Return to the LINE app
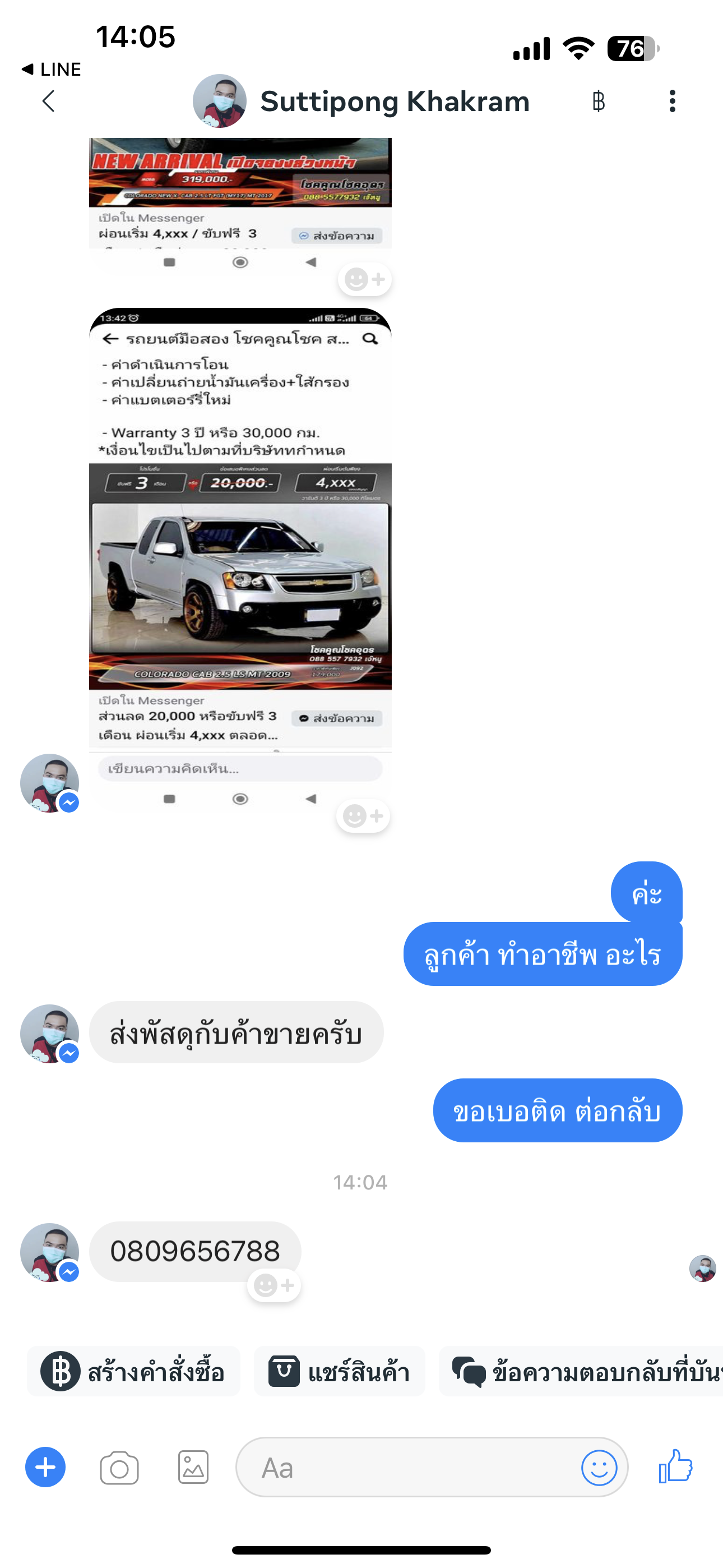 [51, 70]
